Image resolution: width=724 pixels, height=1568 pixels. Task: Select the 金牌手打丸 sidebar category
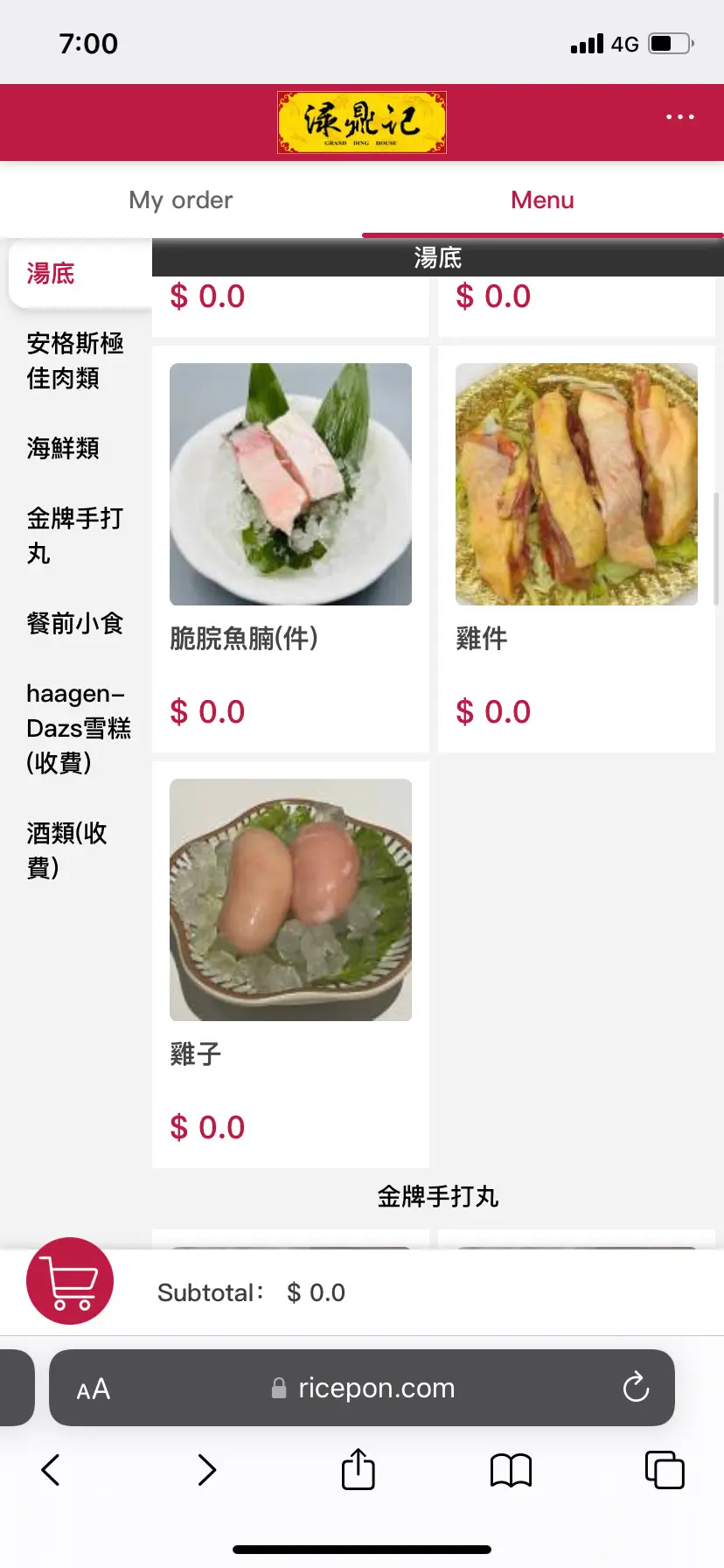point(75,535)
